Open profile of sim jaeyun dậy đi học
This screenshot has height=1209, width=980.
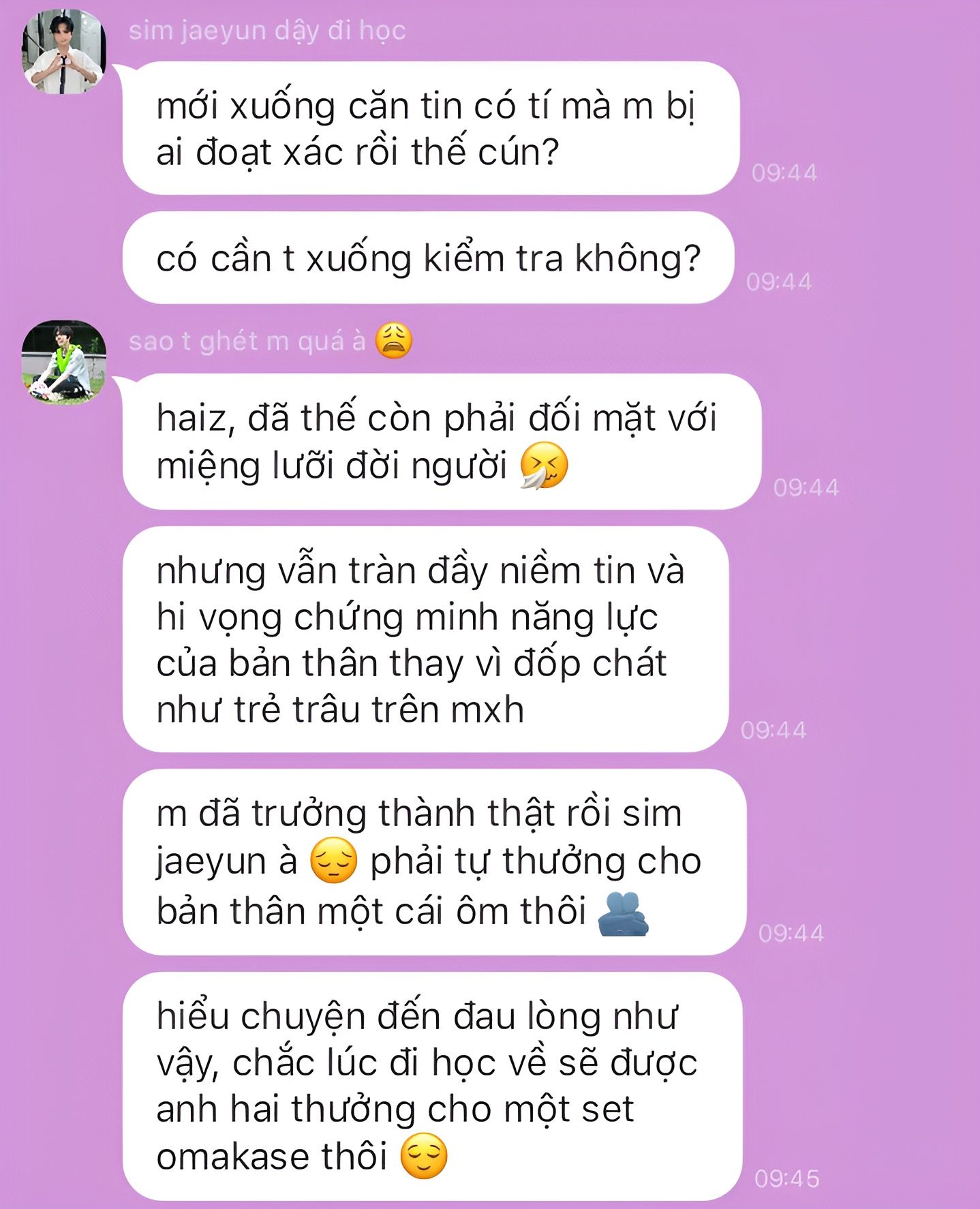[x=64, y=52]
